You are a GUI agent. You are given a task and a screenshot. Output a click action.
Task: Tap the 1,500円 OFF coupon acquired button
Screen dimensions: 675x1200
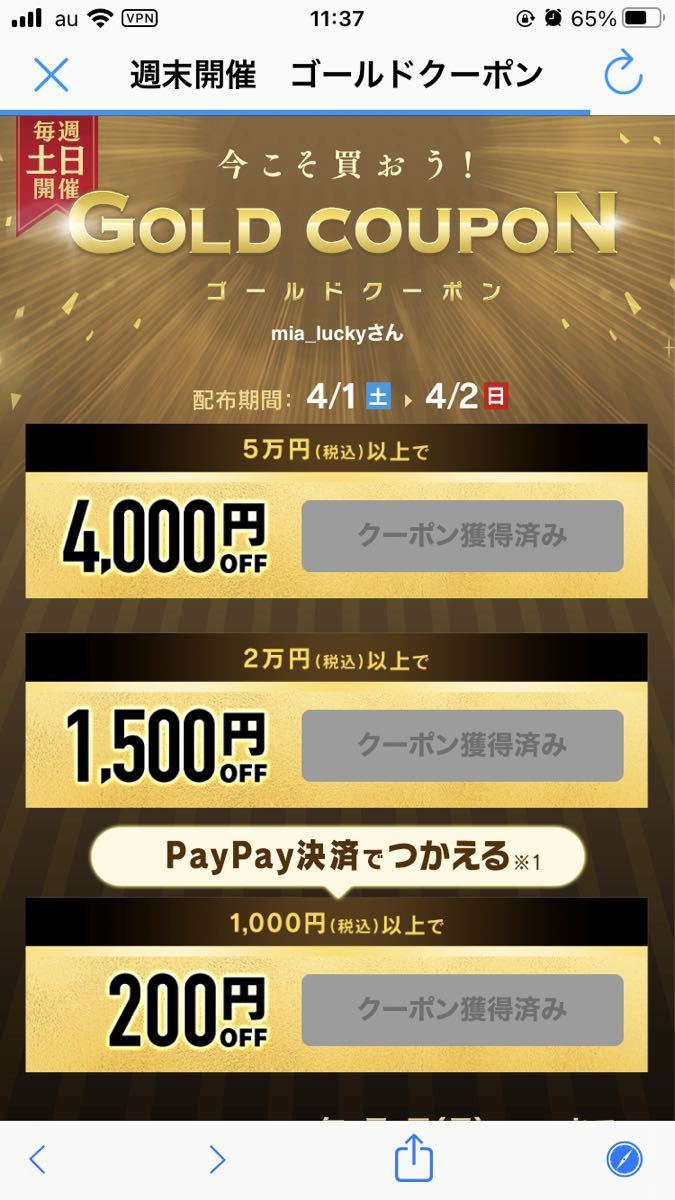pyautogui.click(x=462, y=745)
